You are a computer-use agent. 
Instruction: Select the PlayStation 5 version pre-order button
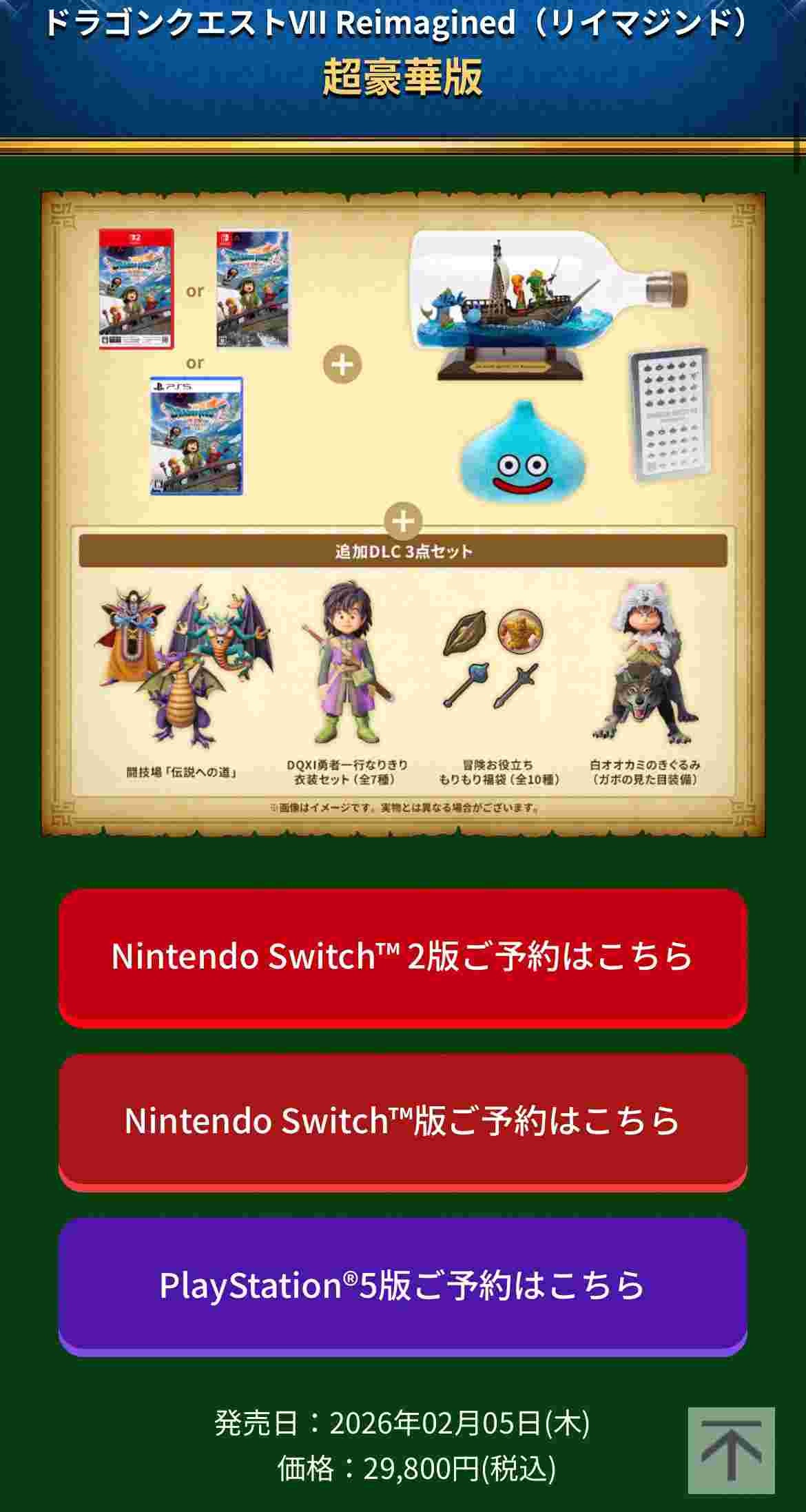(403, 1285)
